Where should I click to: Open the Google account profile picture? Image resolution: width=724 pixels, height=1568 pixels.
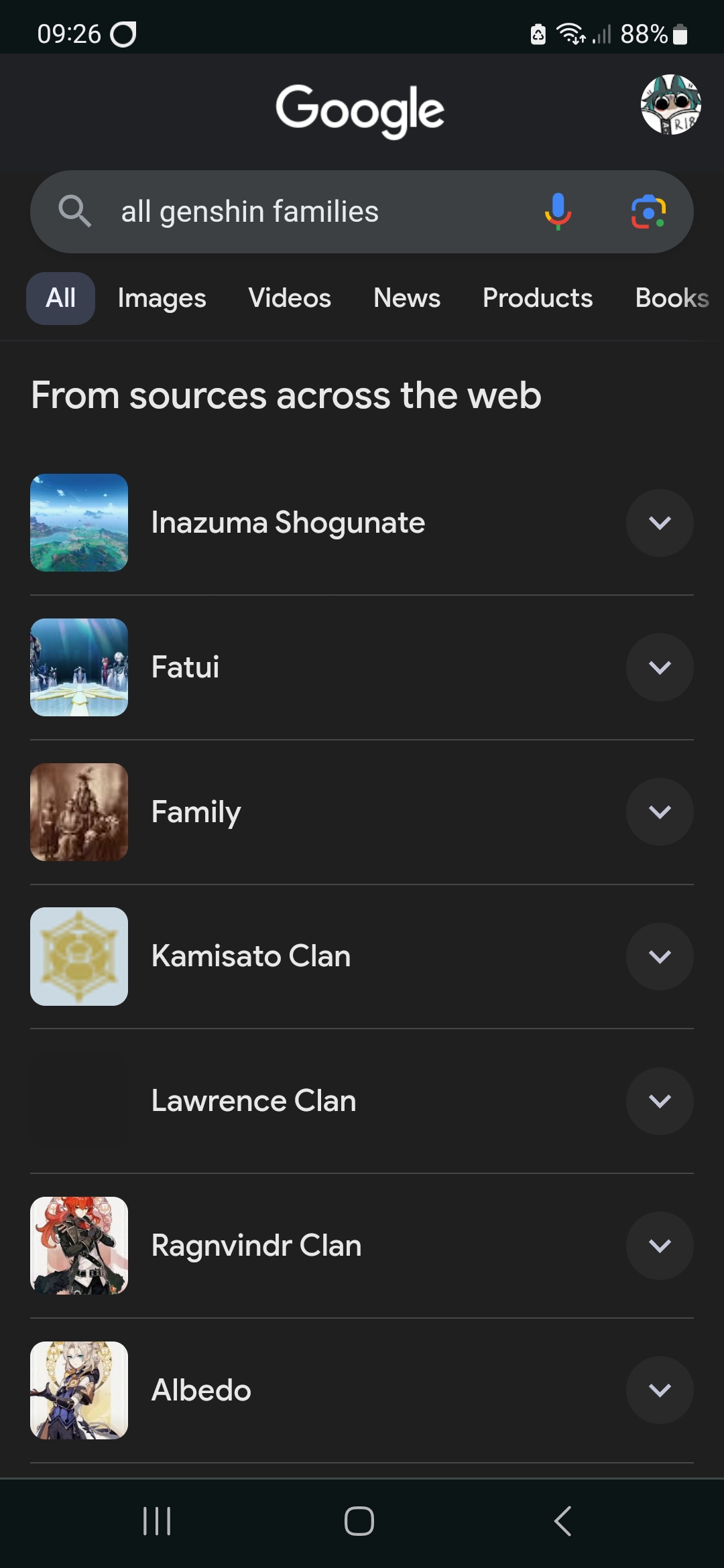tap(670, 105)
